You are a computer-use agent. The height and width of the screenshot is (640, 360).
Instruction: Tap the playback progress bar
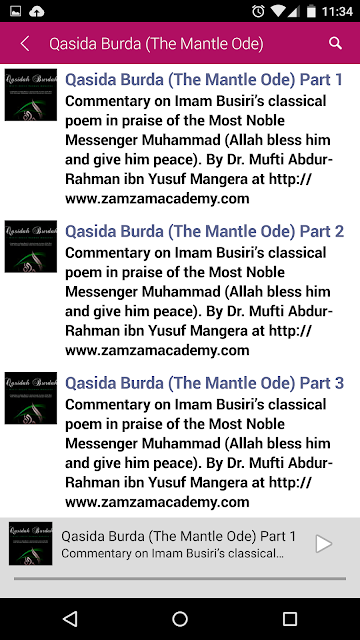click(x=180, y=578)
